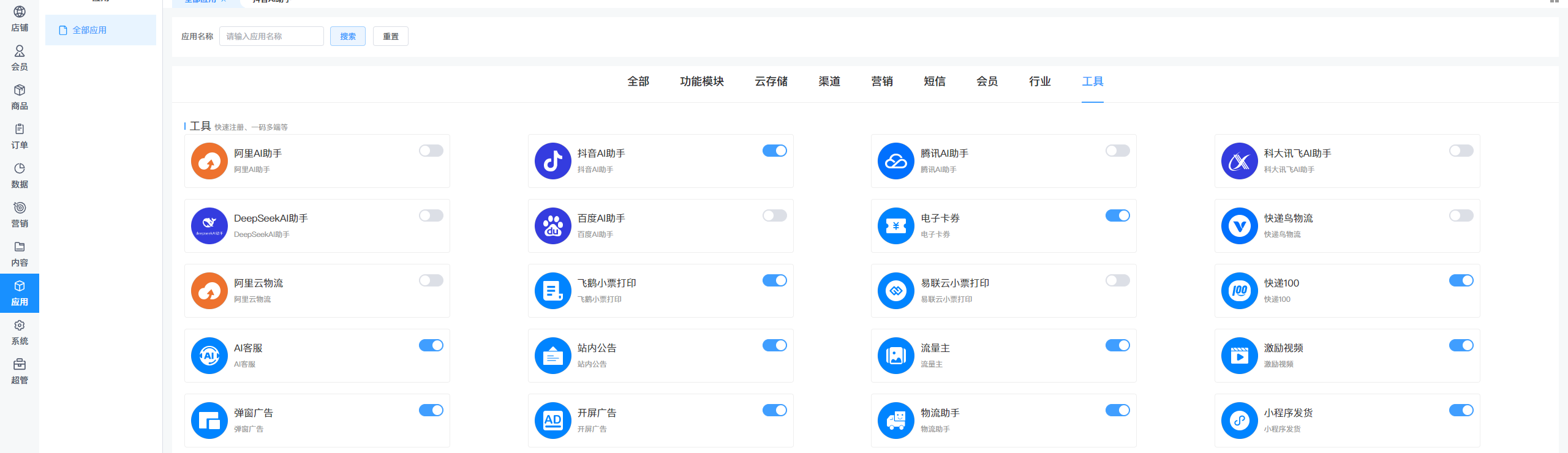Open the 云存储 tab
Screen dimensions: 1568x453
tap(771, 81)
